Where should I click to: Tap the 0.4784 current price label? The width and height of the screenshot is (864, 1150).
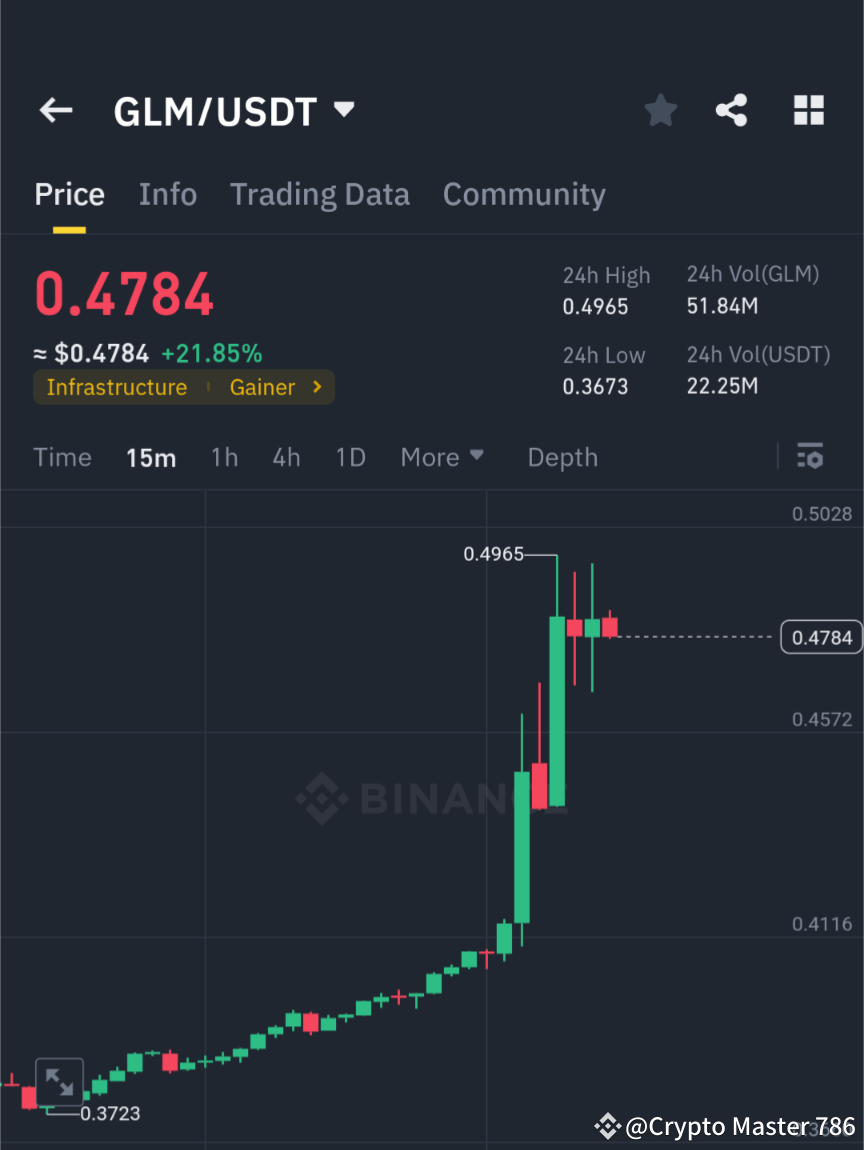pos(821,637)
